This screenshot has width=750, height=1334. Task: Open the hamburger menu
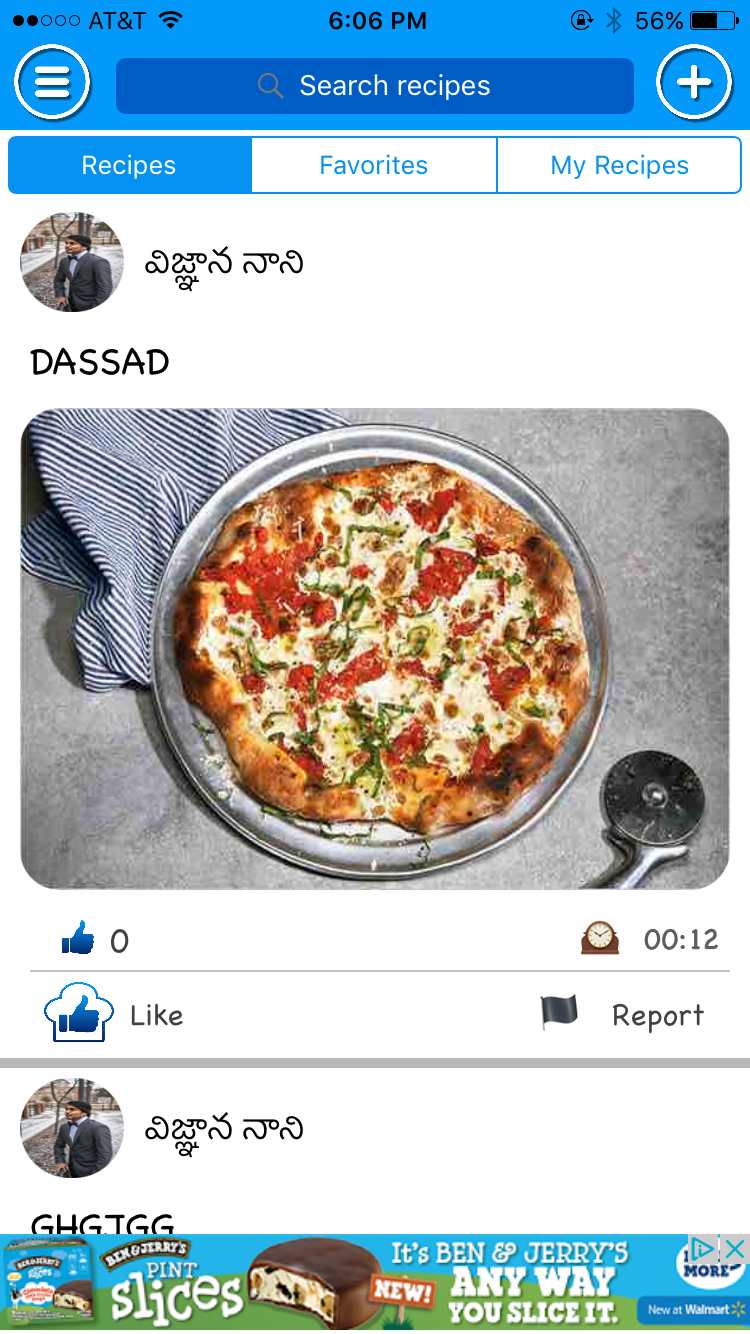click(x=52, y=84)
